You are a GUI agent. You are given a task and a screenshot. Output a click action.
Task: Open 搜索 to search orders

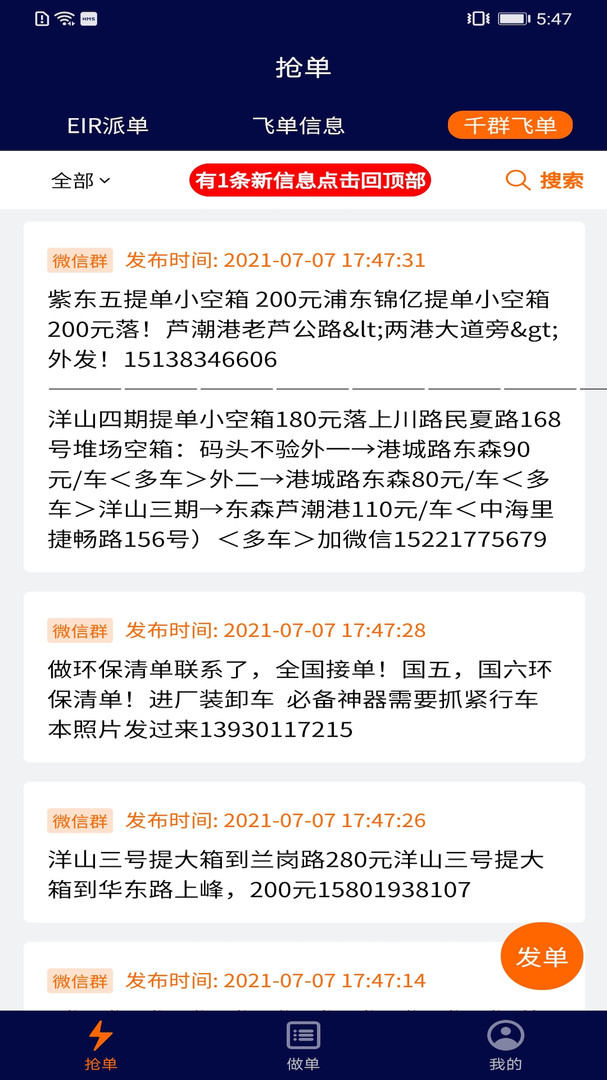pyautogui.click(x=545, y=181)
